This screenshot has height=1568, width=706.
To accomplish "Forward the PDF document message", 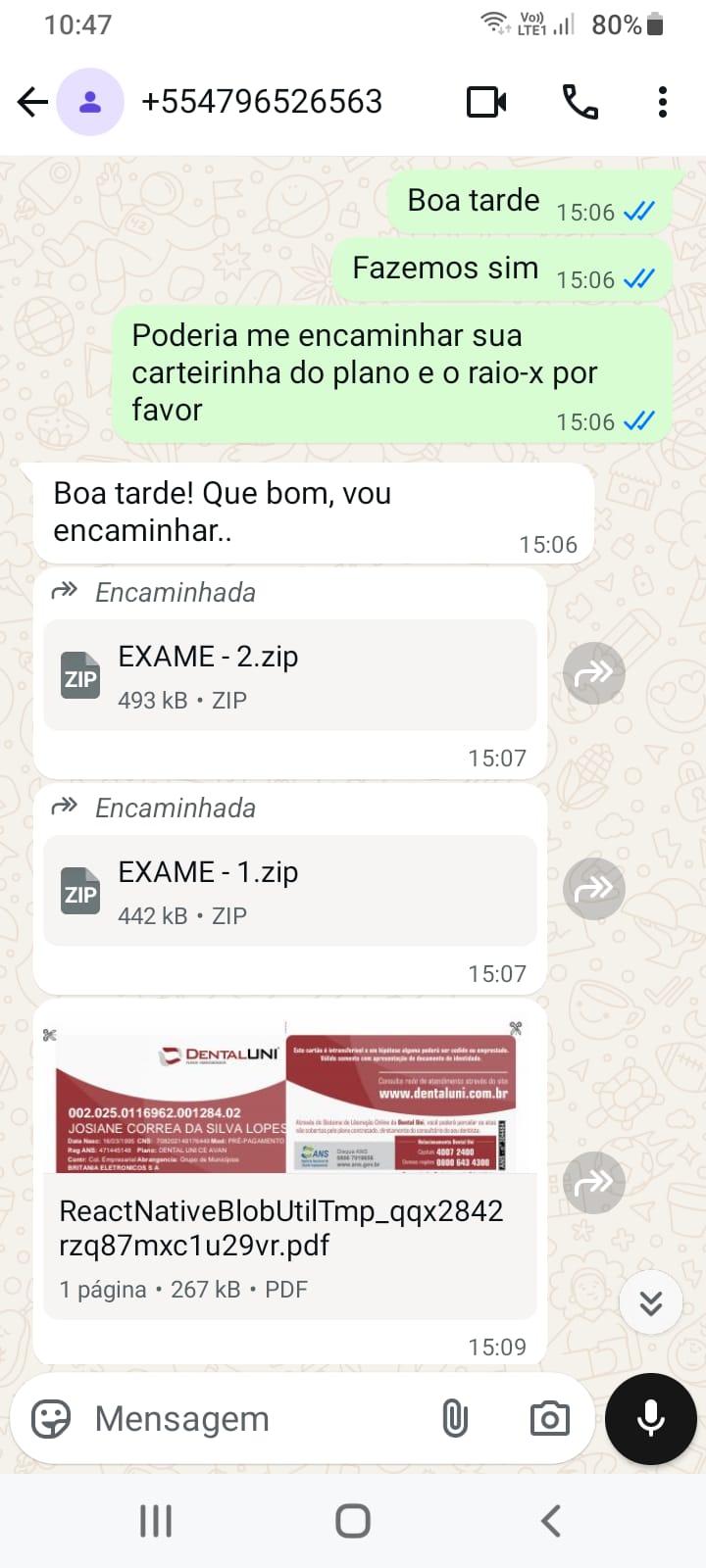I will (x=594, y=1183).
